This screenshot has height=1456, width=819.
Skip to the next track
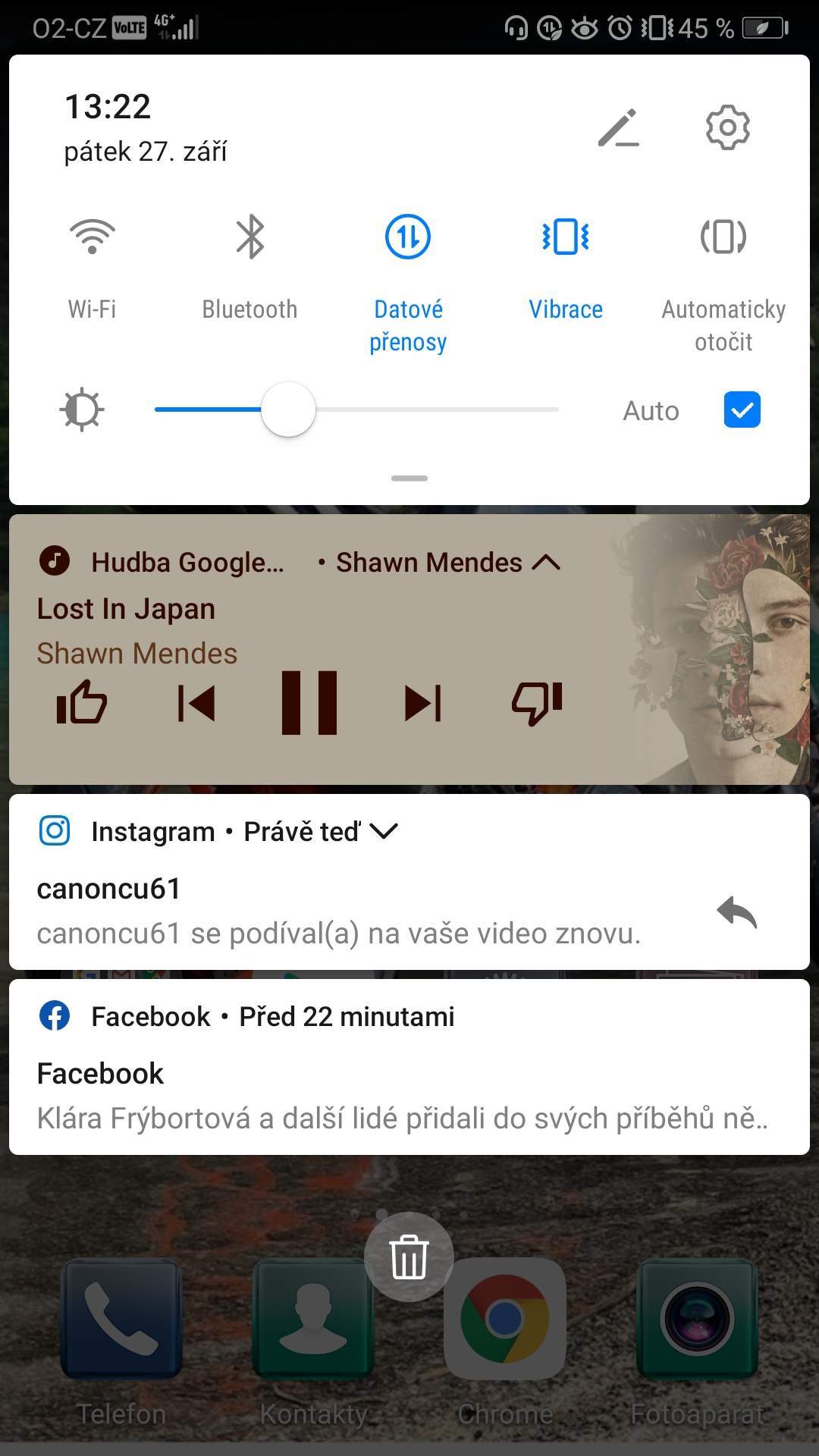point(423,703)
